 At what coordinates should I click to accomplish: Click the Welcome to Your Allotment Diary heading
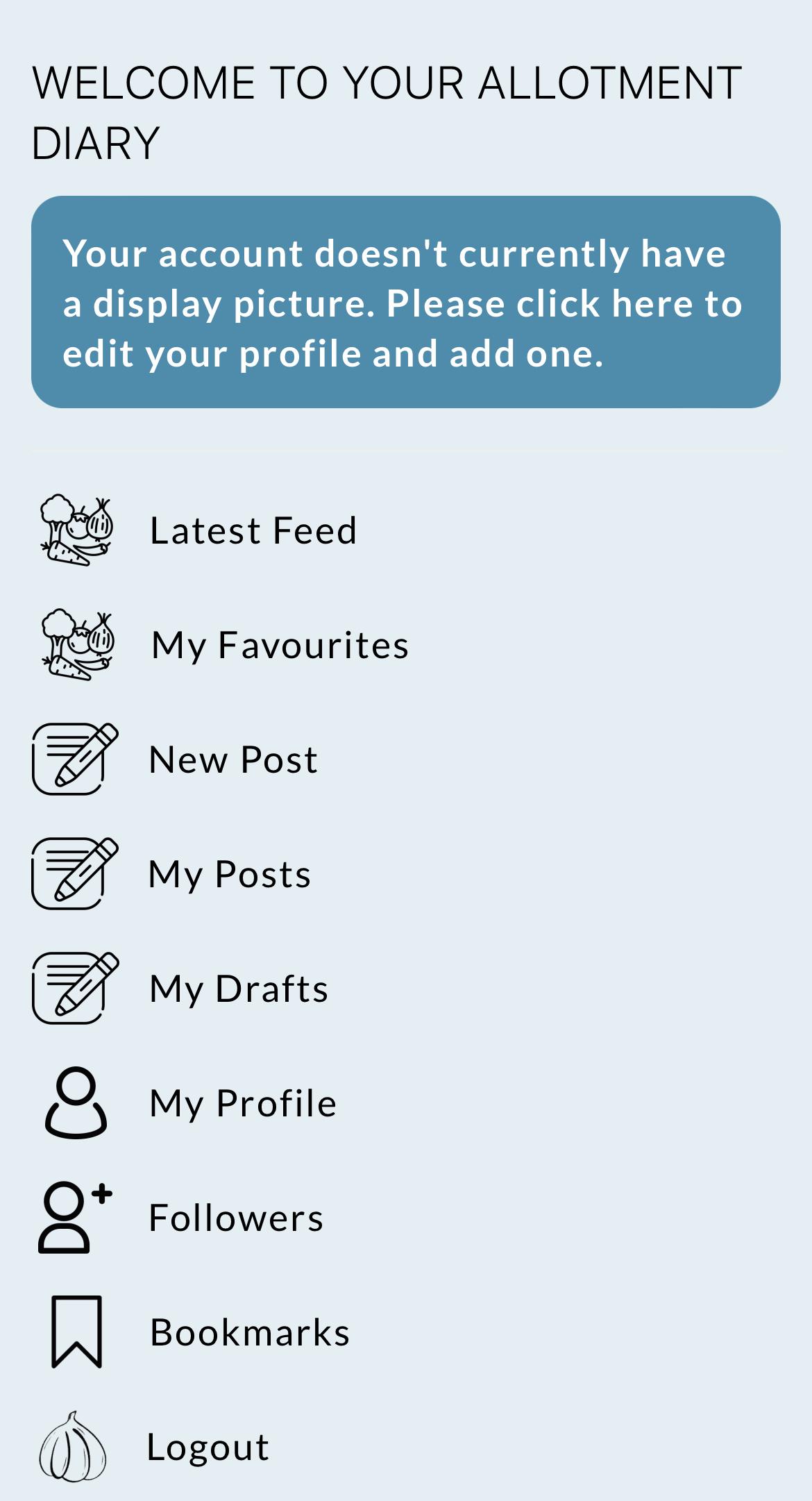click(387, 115)
